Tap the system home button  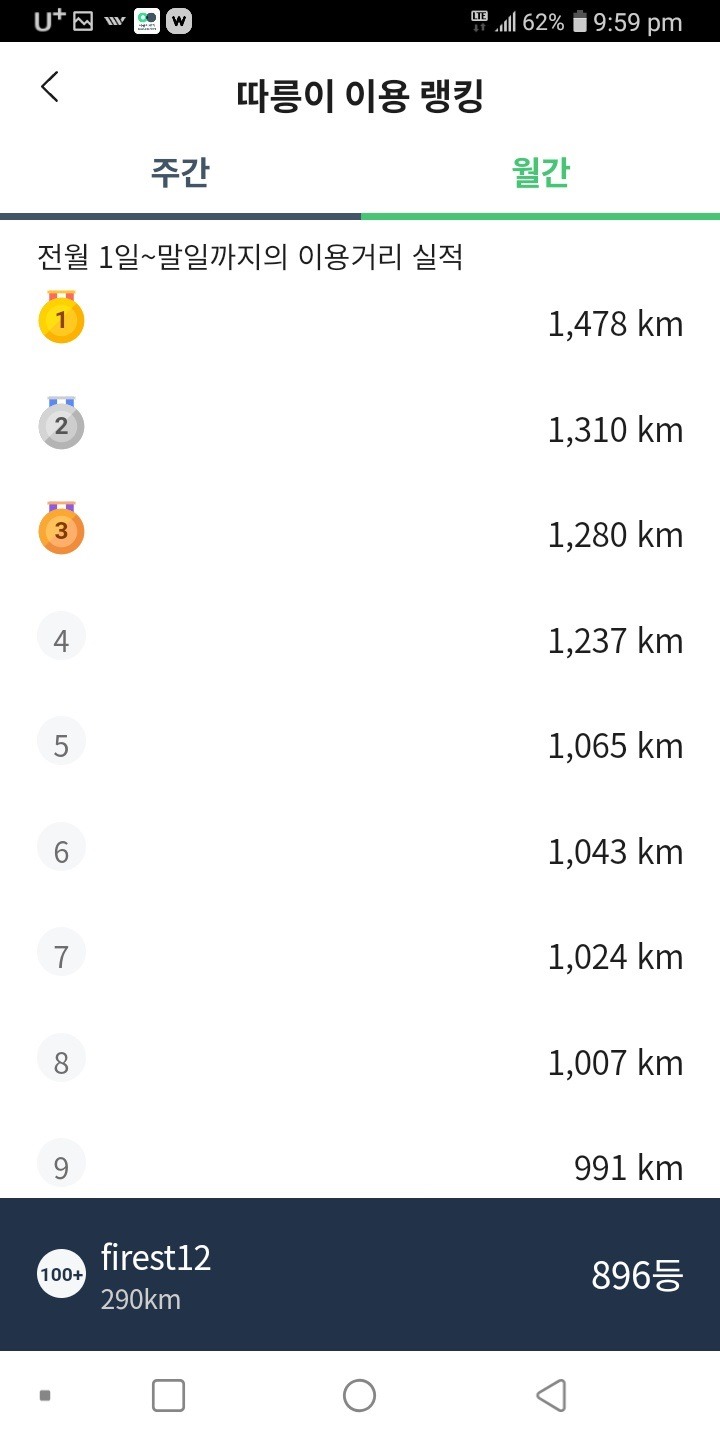click(x=359, y=1395)
